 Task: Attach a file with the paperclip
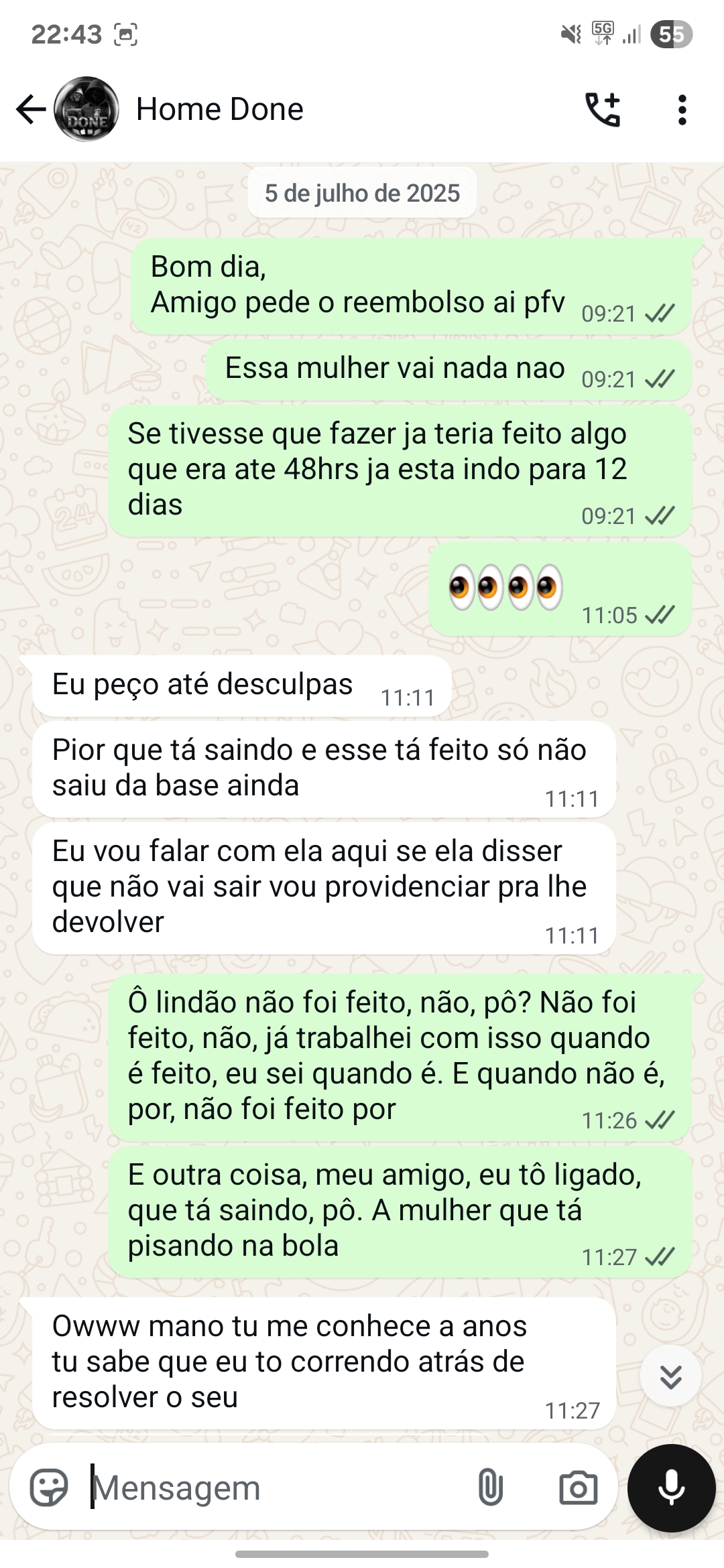(490, 1488)
